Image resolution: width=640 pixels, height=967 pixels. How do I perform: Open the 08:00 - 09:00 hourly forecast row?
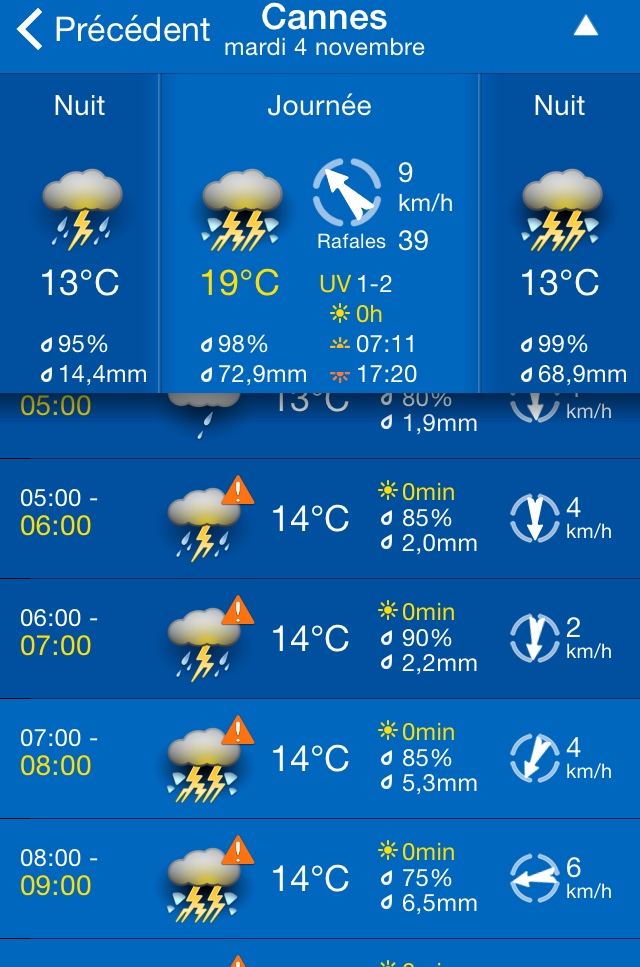[320, 878]
